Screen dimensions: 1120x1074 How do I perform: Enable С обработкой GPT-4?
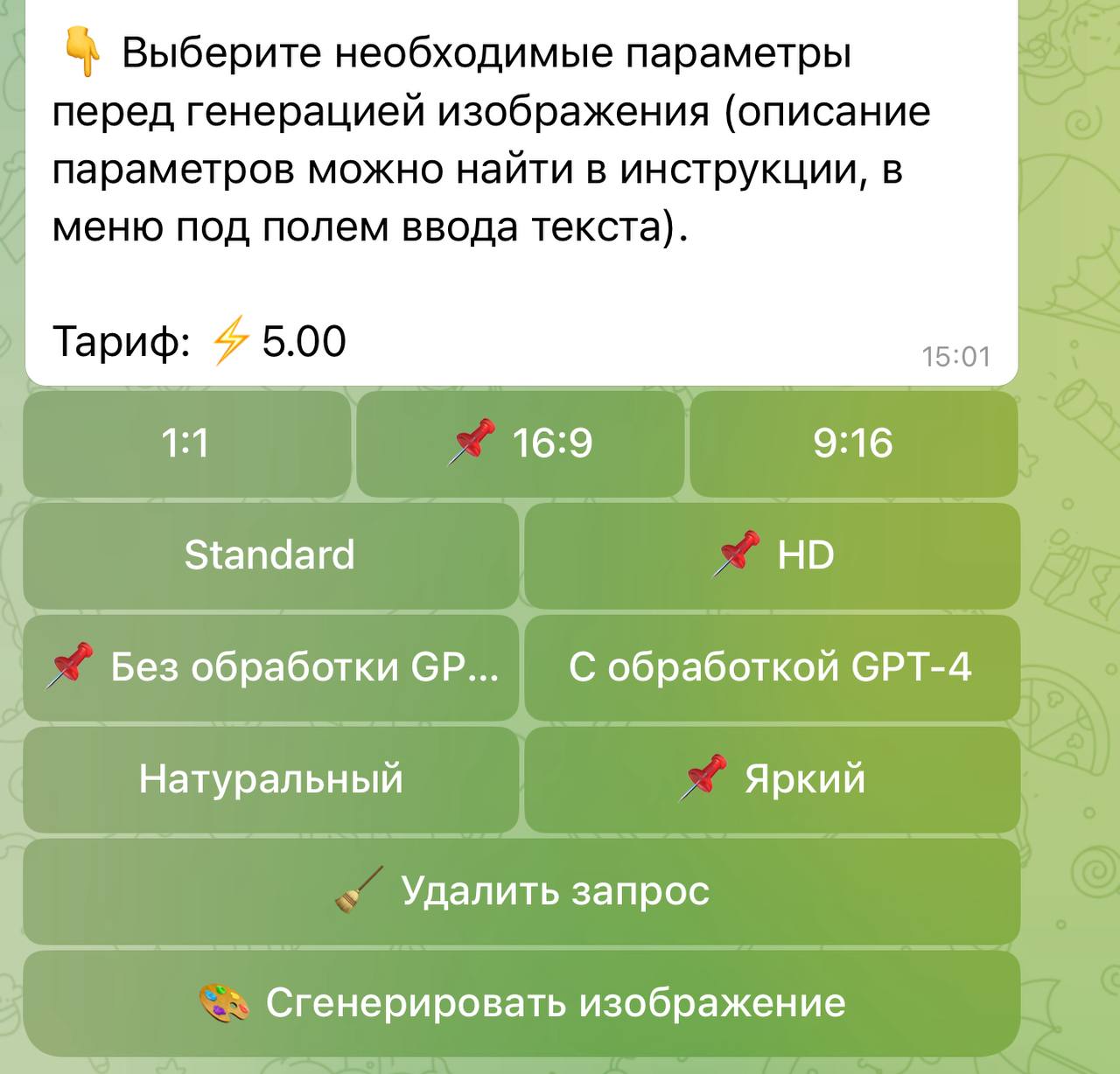tap(772, 667)
